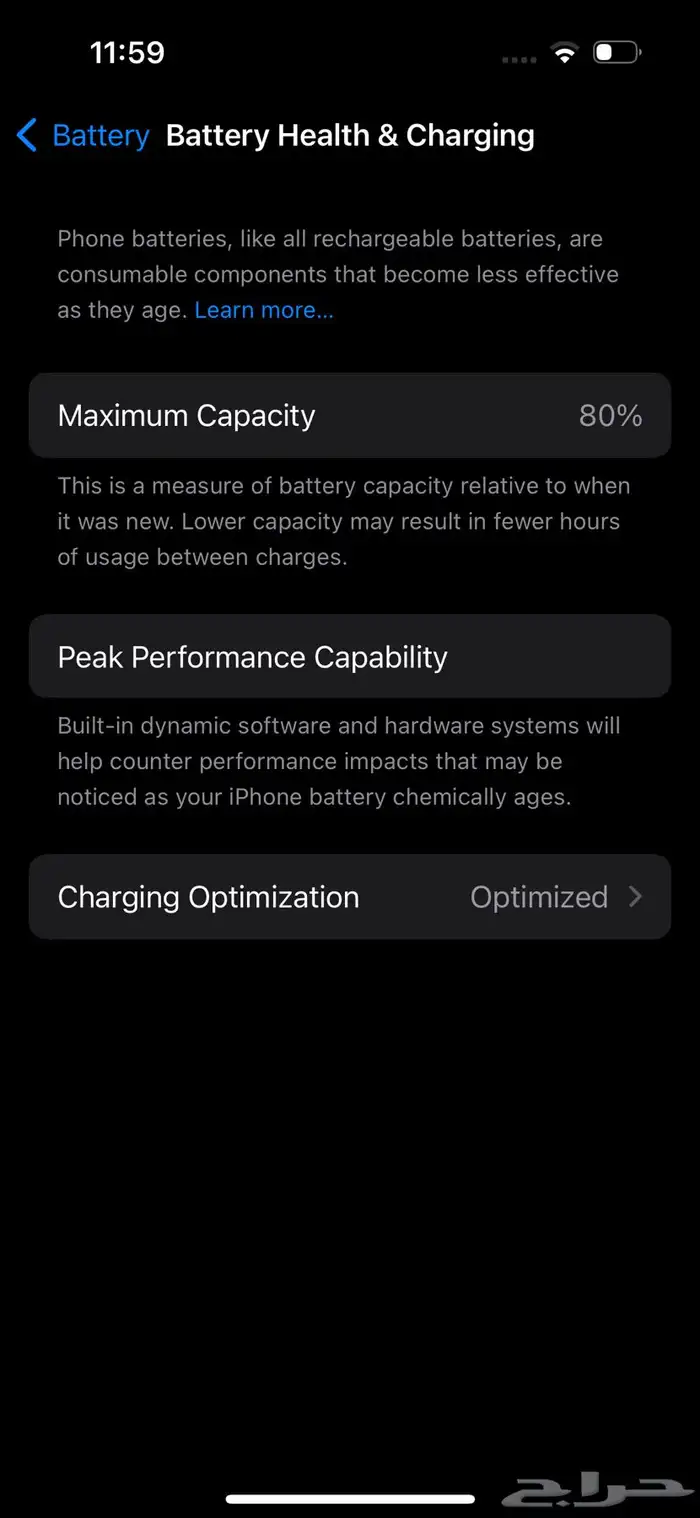Image resolution: width=700 pixels, height=1518 pixels.
Task: Open the Learn more link
Action: tap(264, 311)
